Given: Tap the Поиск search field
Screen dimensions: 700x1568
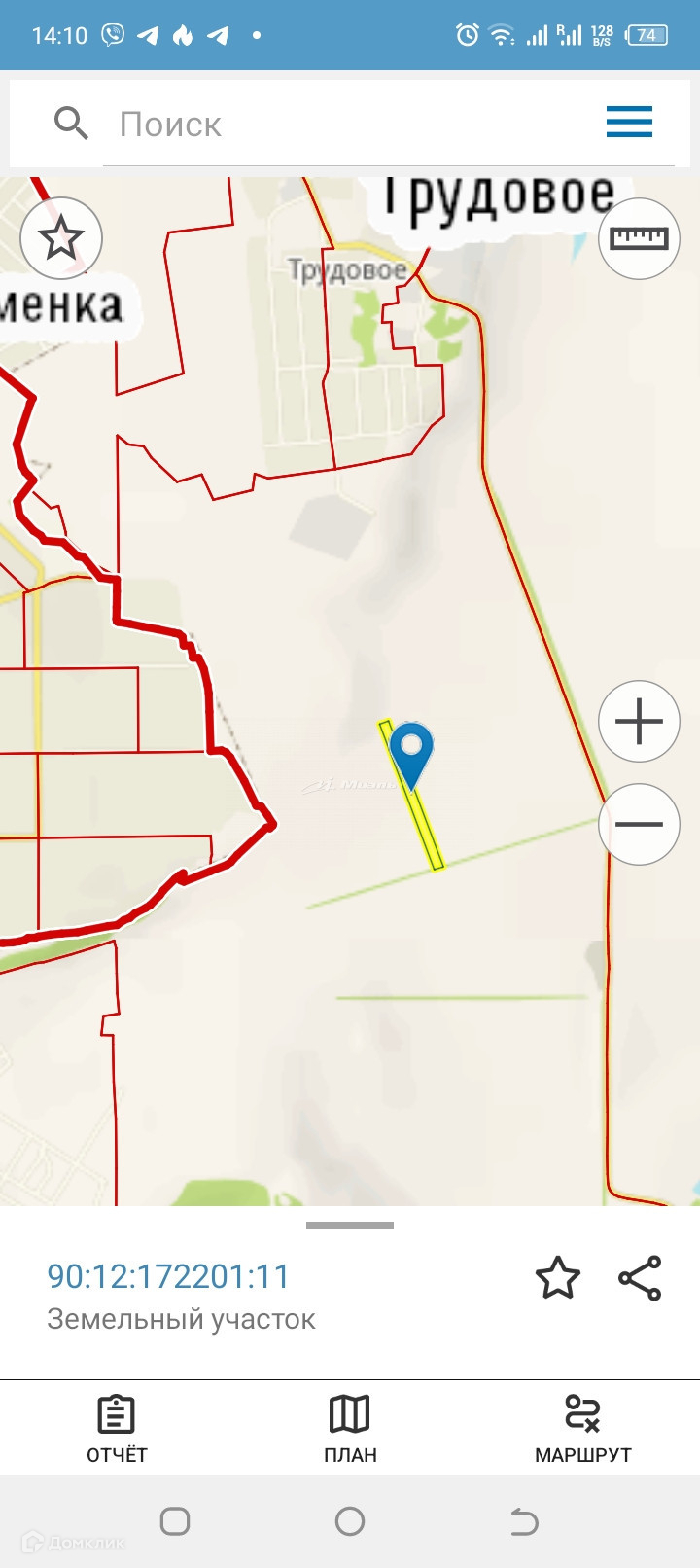Looking at the screenshot, I should click(340, 125).
